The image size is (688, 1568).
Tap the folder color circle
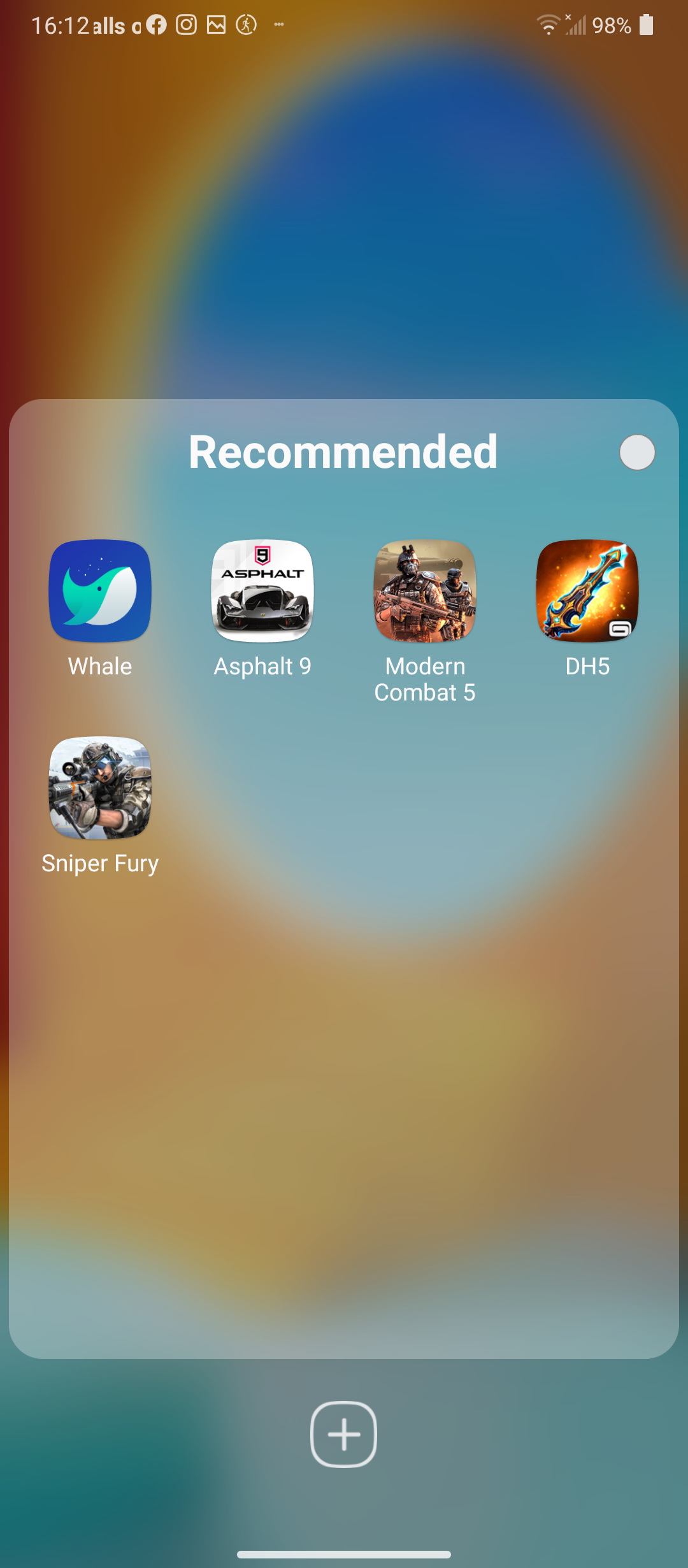click(x=637, y=453)
